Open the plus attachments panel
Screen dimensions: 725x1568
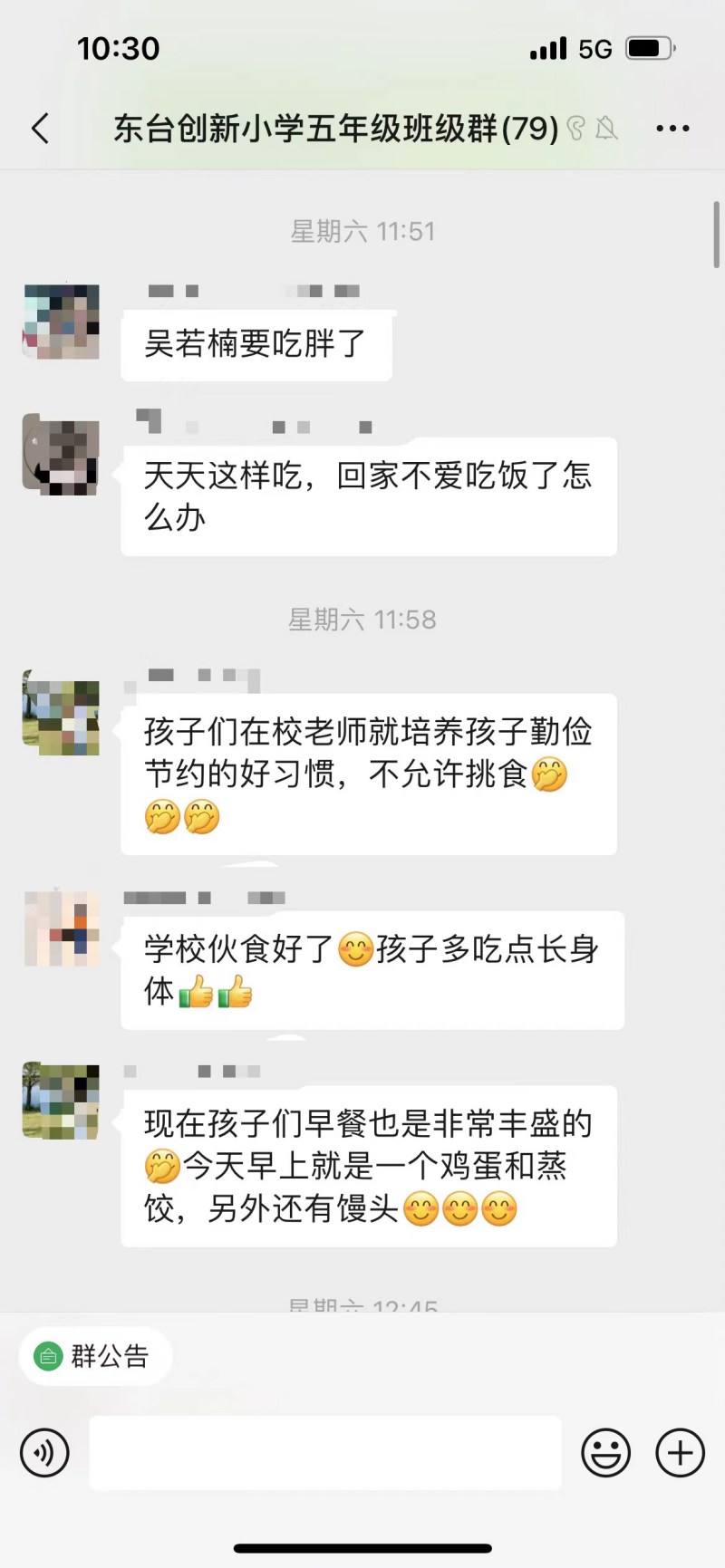point(680,1453)
